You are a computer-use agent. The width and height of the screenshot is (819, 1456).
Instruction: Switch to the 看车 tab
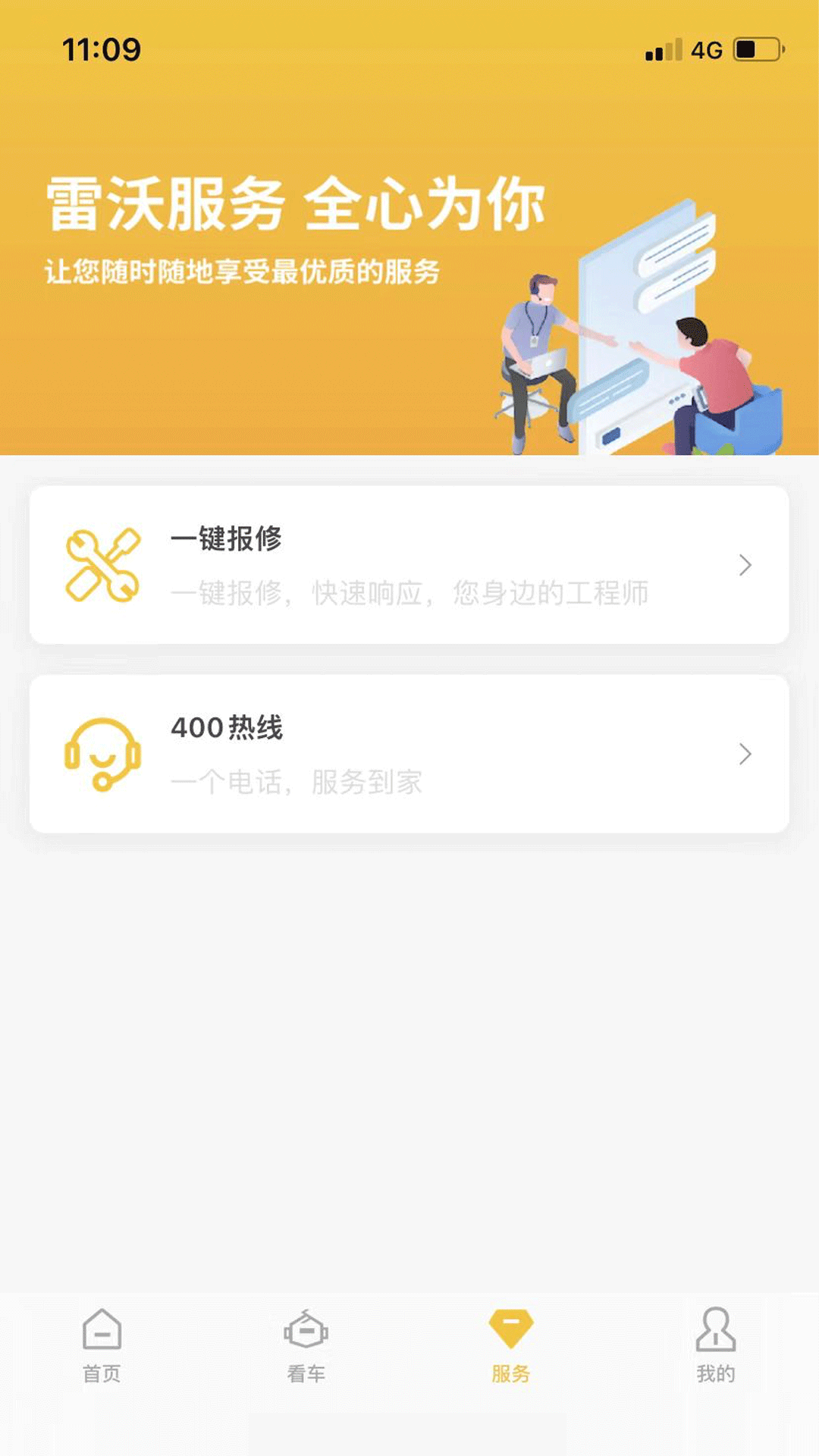click(306, 1345)
